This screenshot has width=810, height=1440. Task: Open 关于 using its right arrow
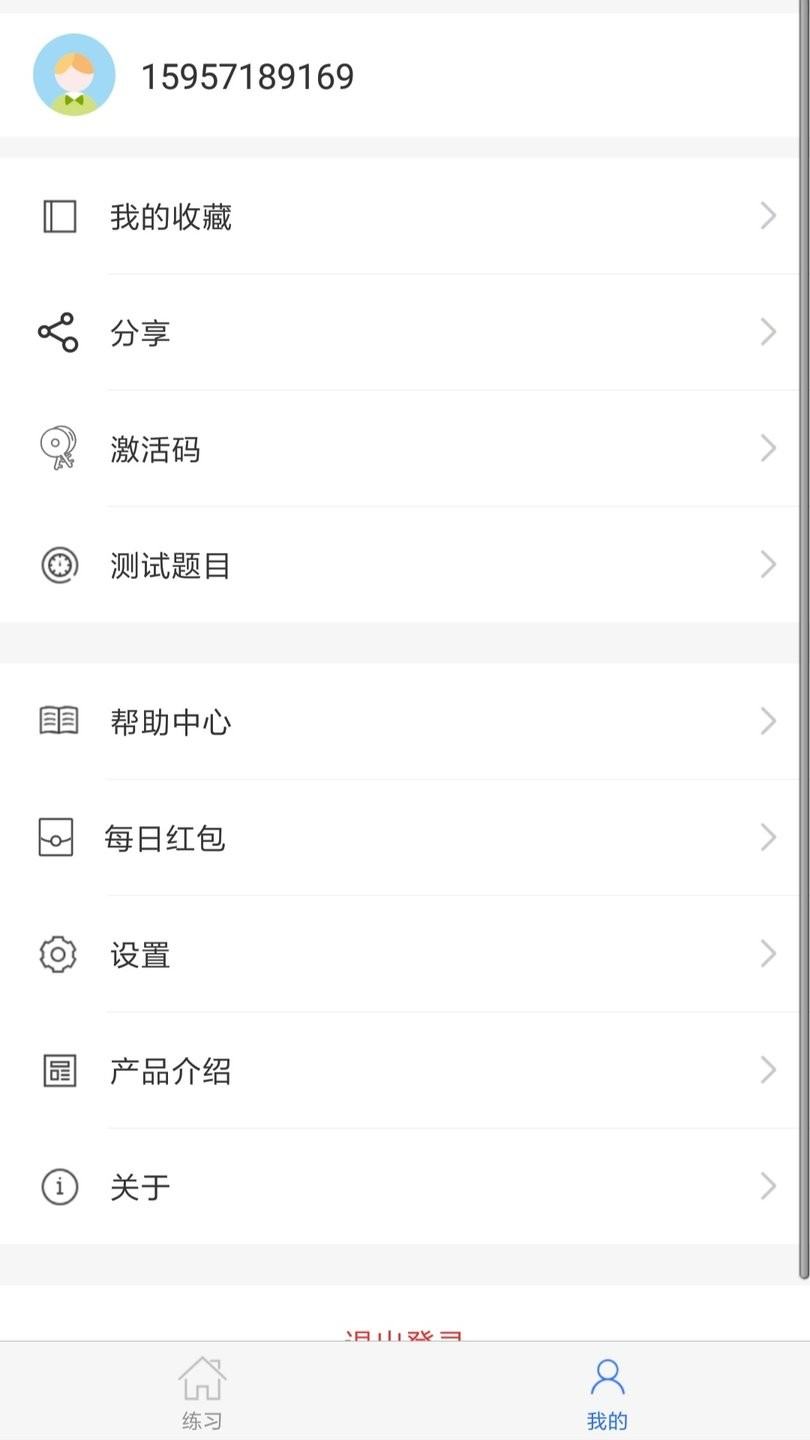(x=766, y=1186)
